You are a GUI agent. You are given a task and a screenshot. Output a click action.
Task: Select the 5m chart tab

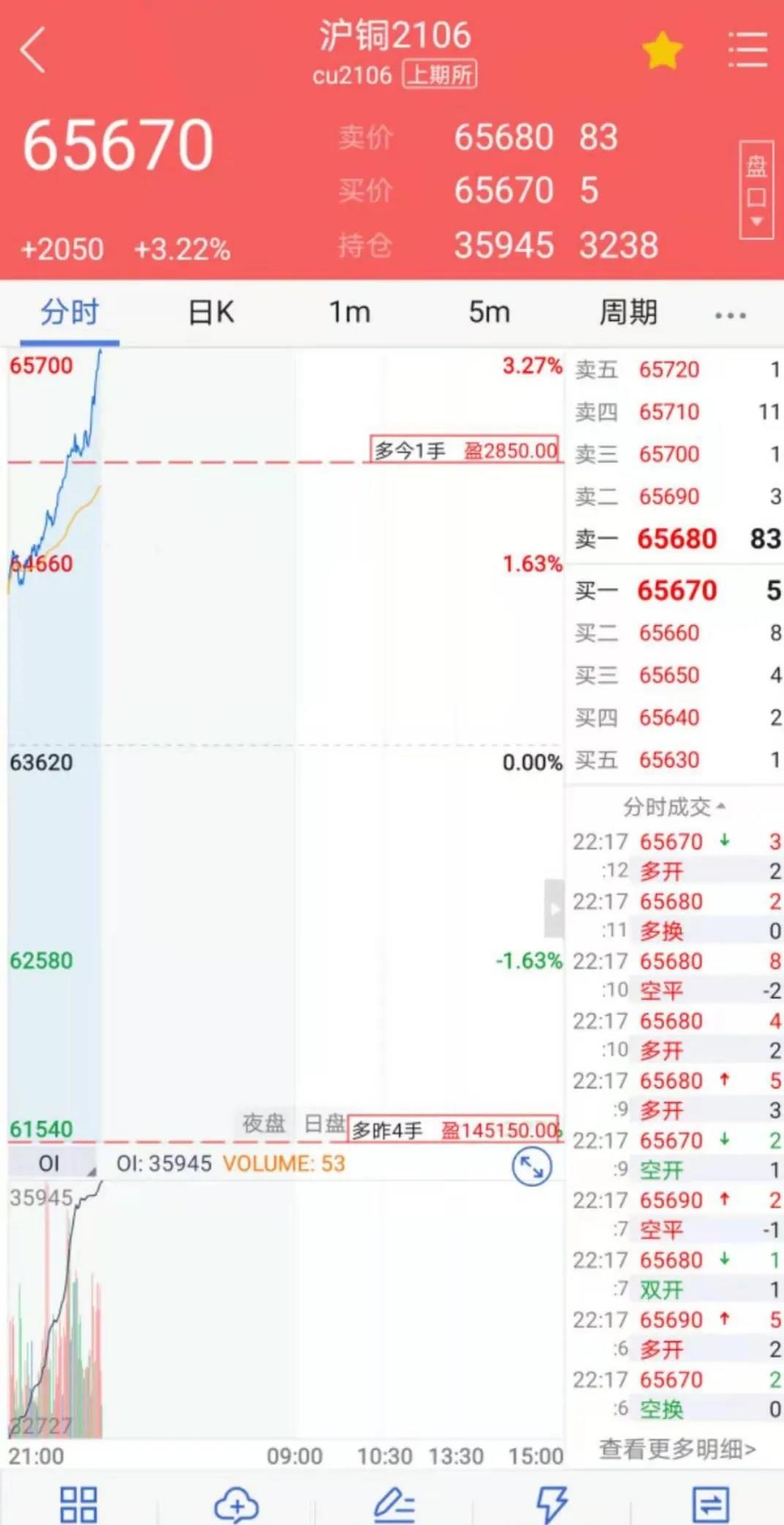coord(489,312)
